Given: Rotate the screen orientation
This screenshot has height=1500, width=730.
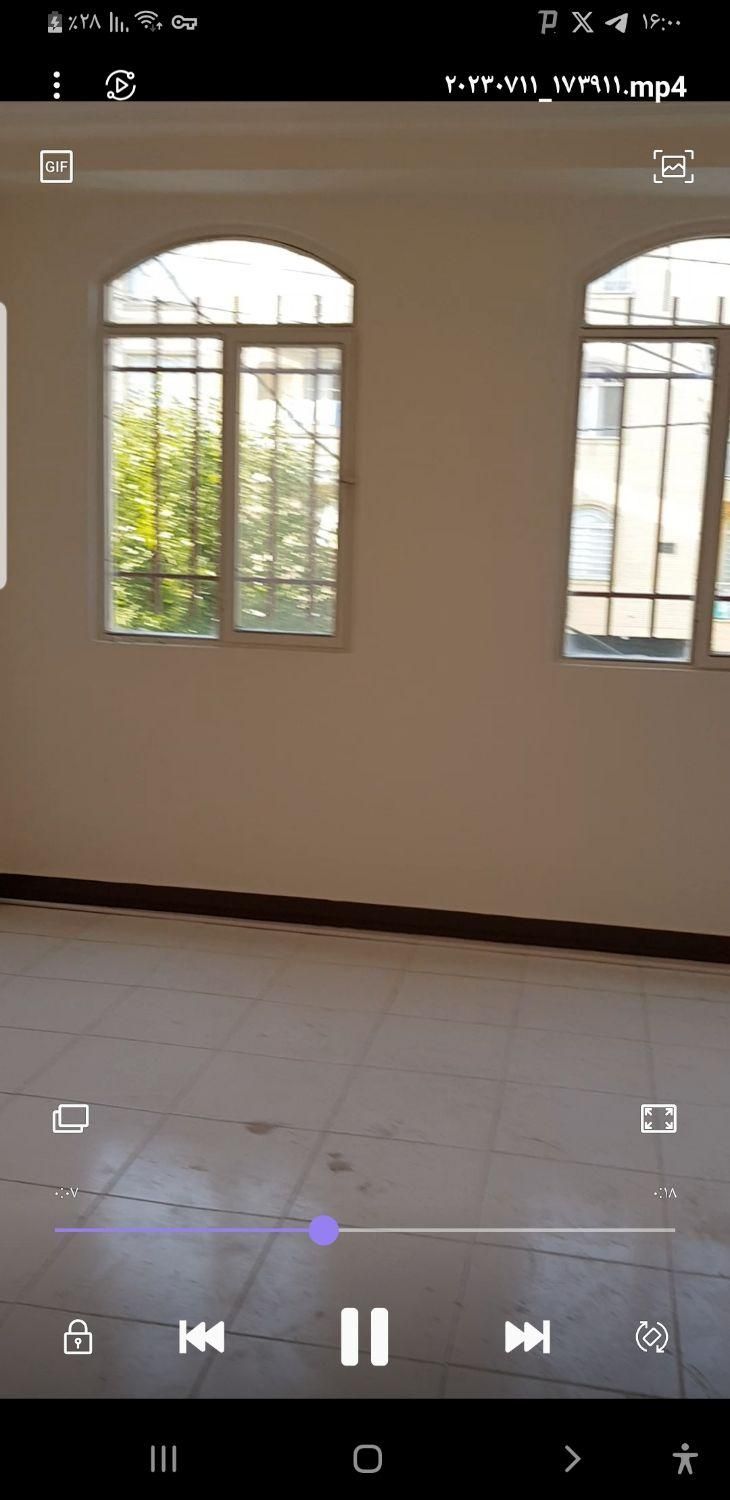Looking at the screenshot, I should click(652, 1337).
